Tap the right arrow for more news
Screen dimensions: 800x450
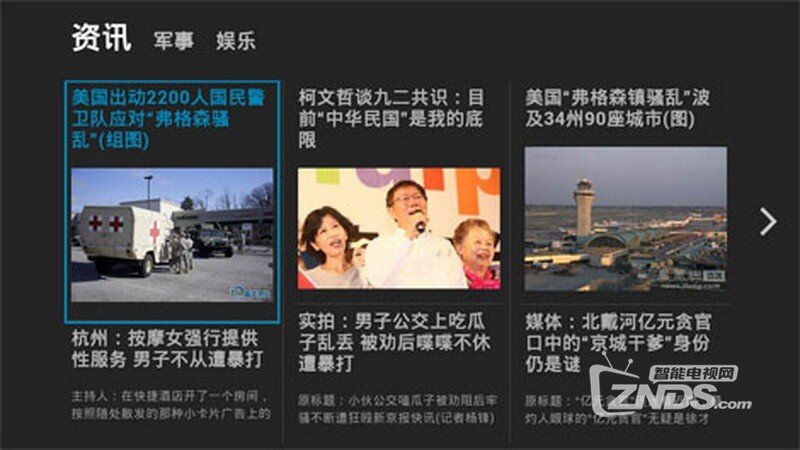click(x=767, y=221)
